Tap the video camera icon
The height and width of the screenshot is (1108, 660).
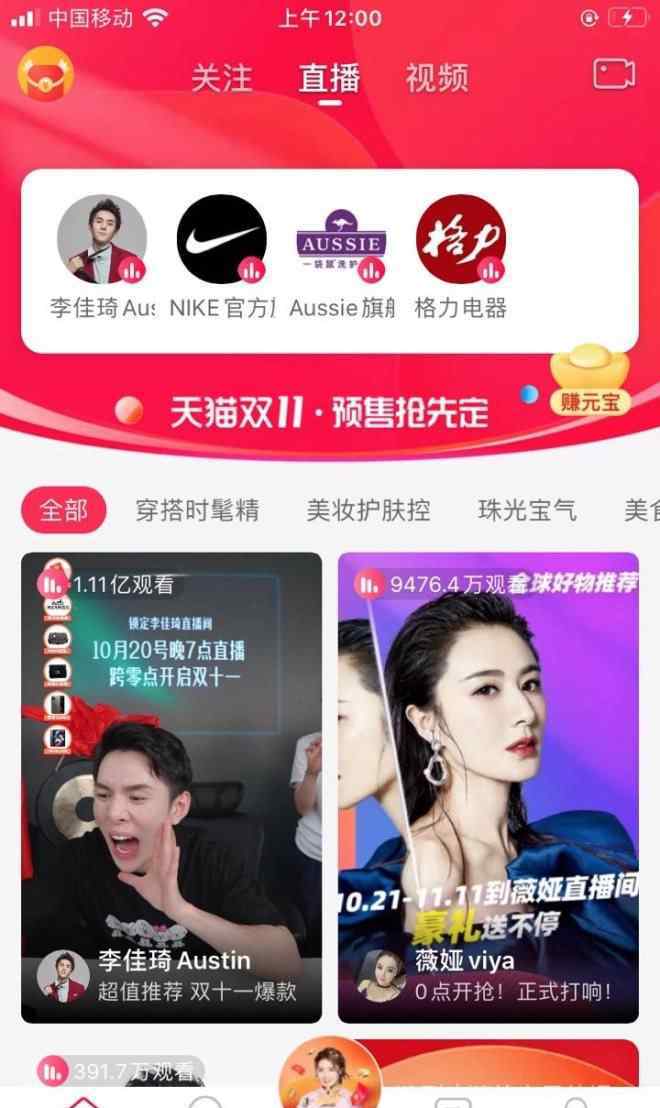coord(614,74)
